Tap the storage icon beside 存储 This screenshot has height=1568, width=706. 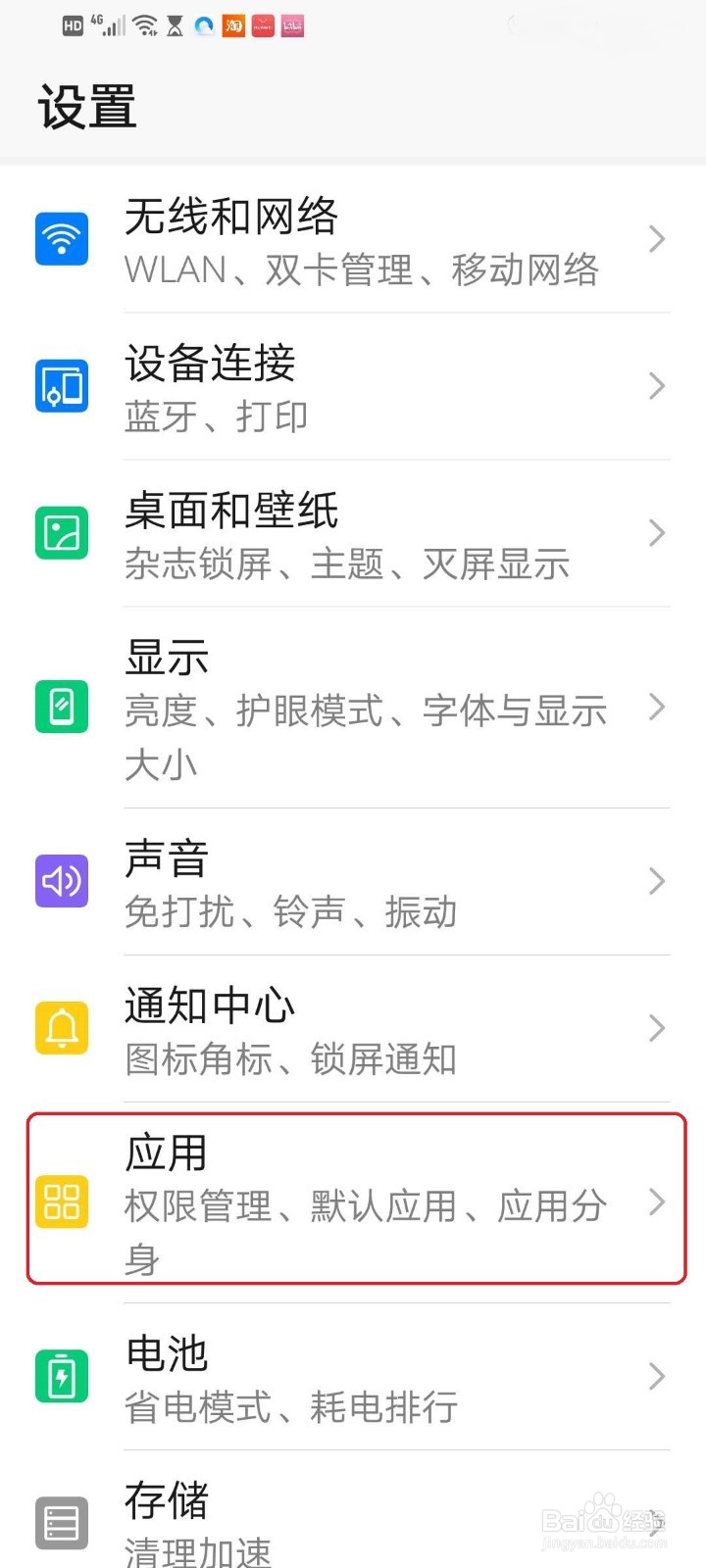coord(61,1522)
